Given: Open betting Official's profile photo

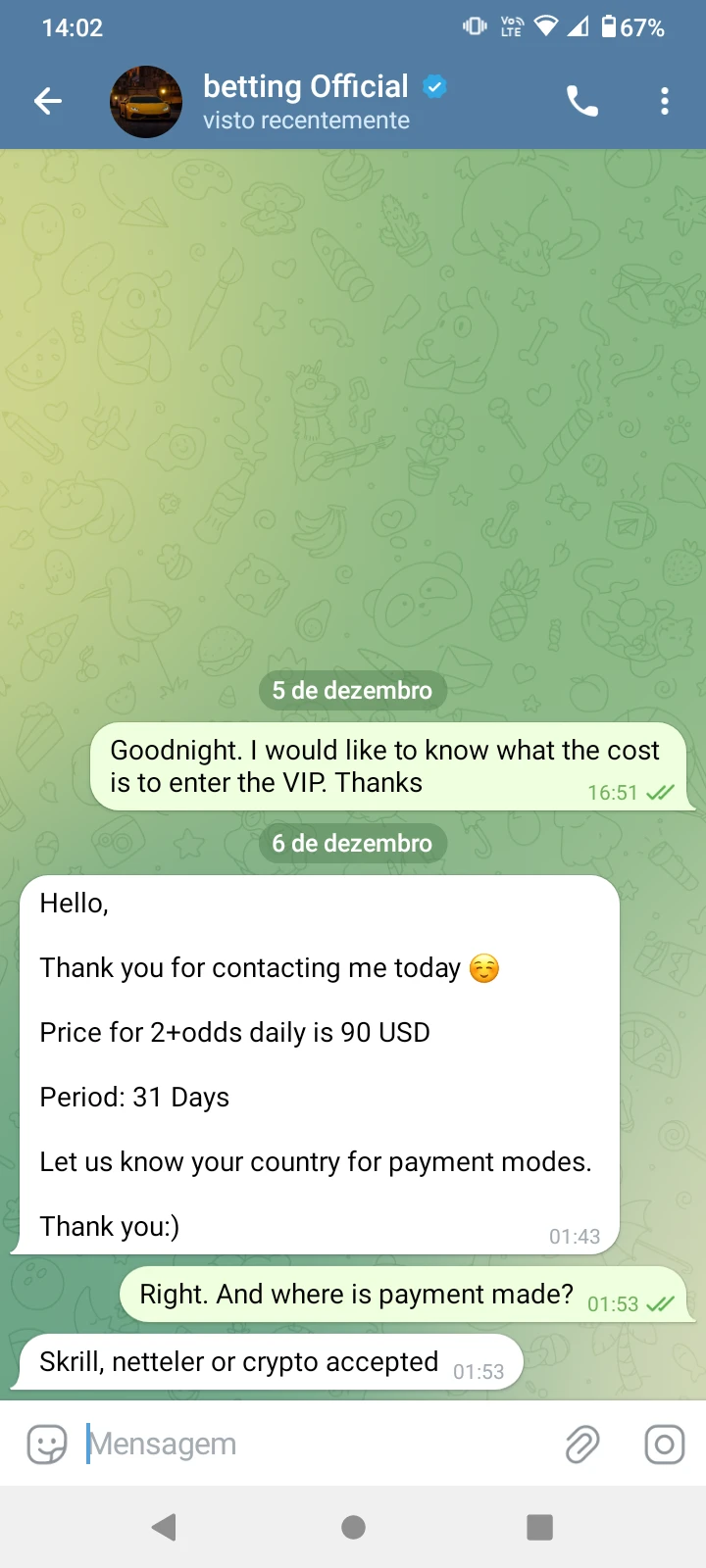Looking at the screenshot, I should coord(145,101).
